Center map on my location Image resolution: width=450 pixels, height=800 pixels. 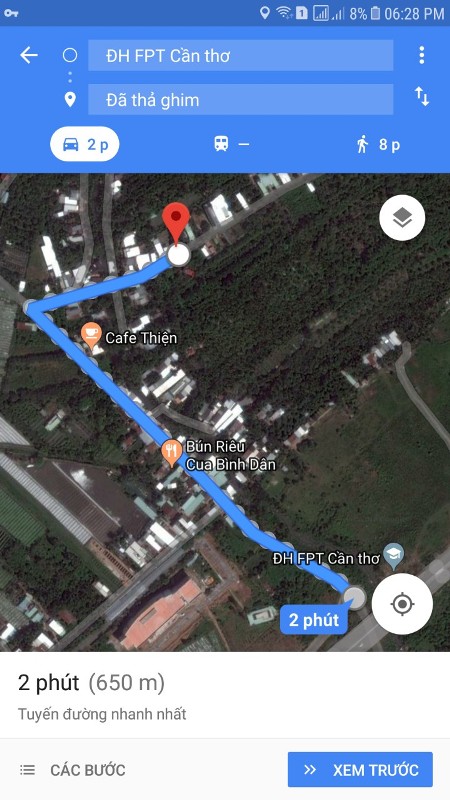402,604
